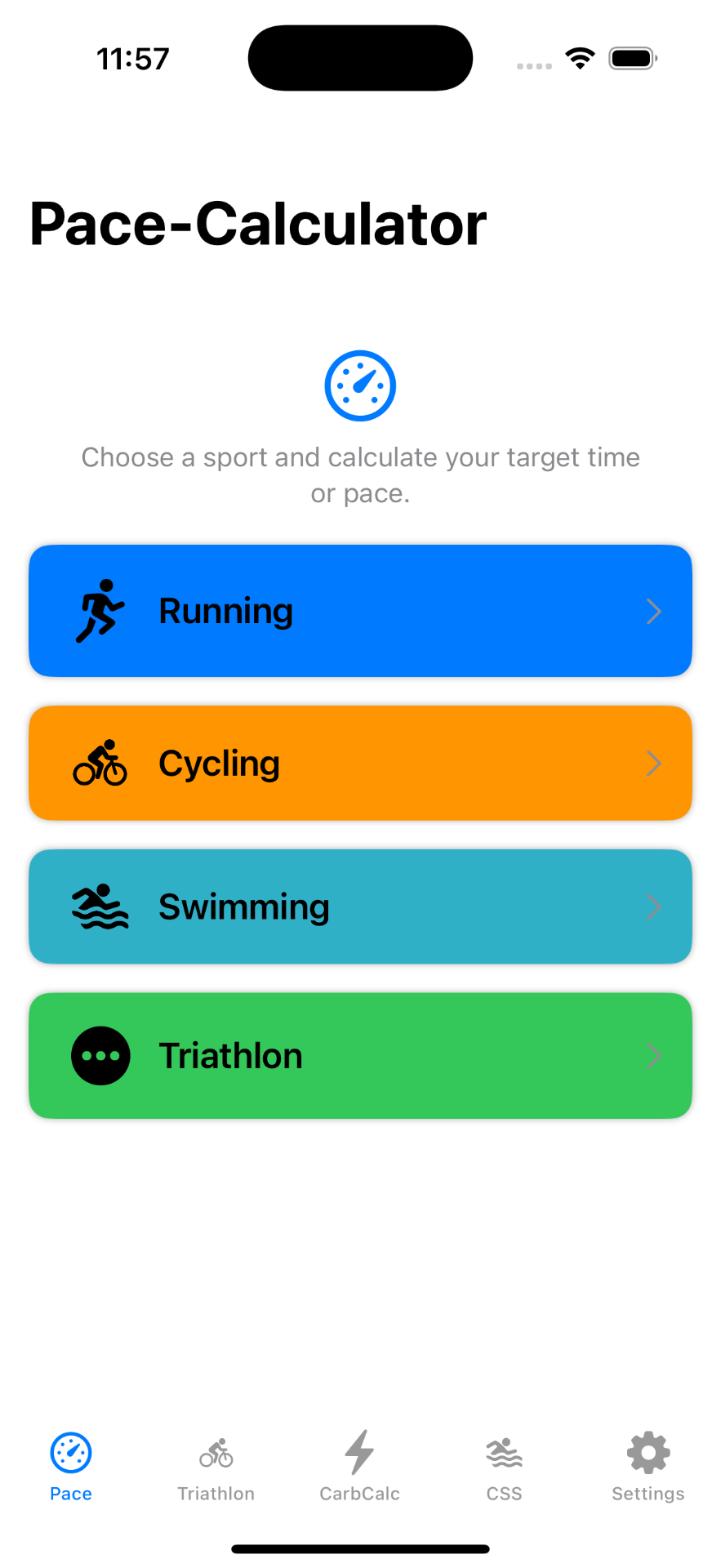Screen dimensions: 721x1568
Task: Select the Pace speedometer icon in tab bar
Action: [70, 1453]
